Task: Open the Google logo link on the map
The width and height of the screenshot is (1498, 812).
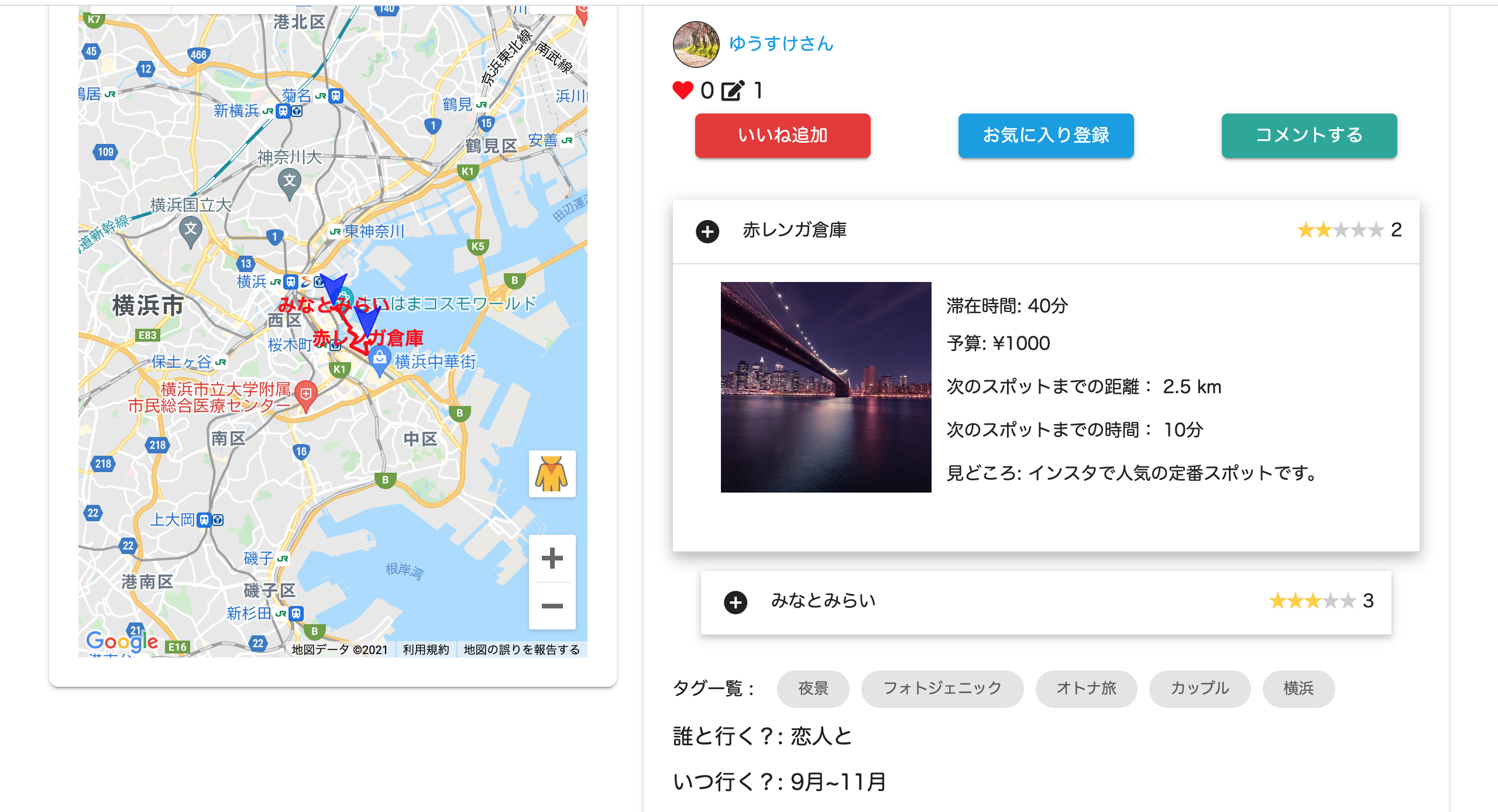Action: tap(122, 641)
